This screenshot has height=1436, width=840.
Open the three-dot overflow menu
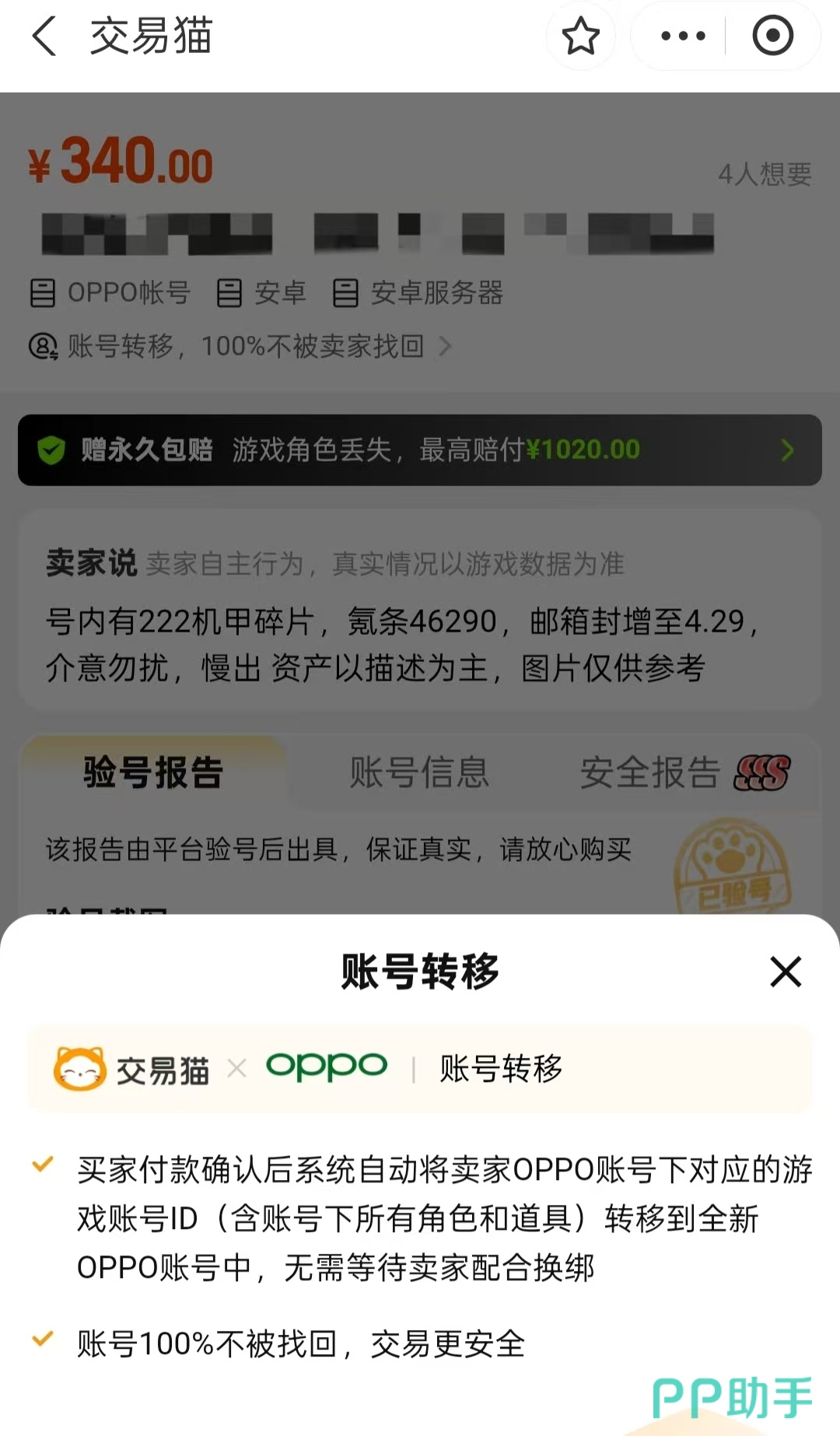pyautogui.click(x=682, y=36)
